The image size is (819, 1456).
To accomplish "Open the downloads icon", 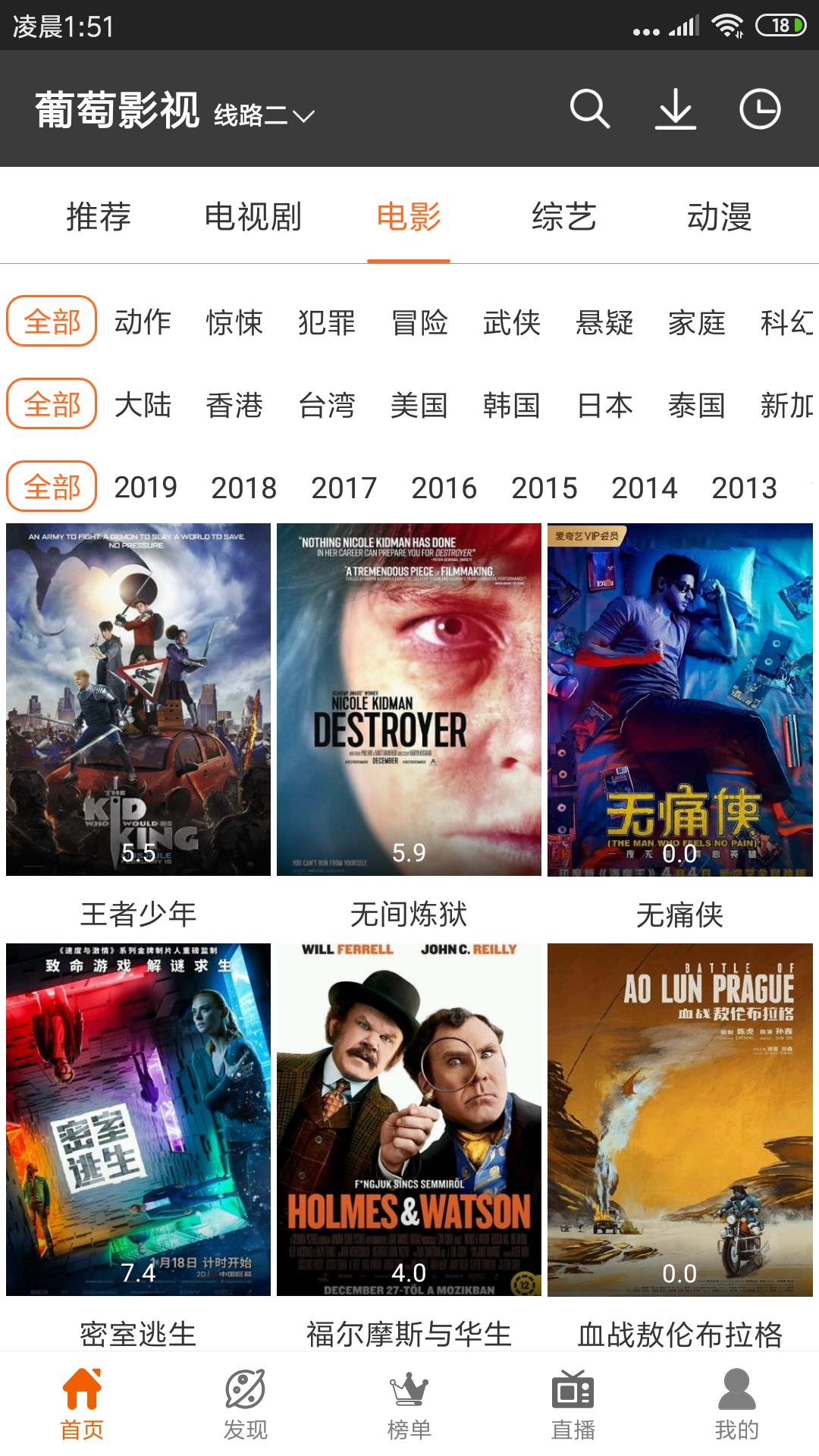I will pos(675,109).
